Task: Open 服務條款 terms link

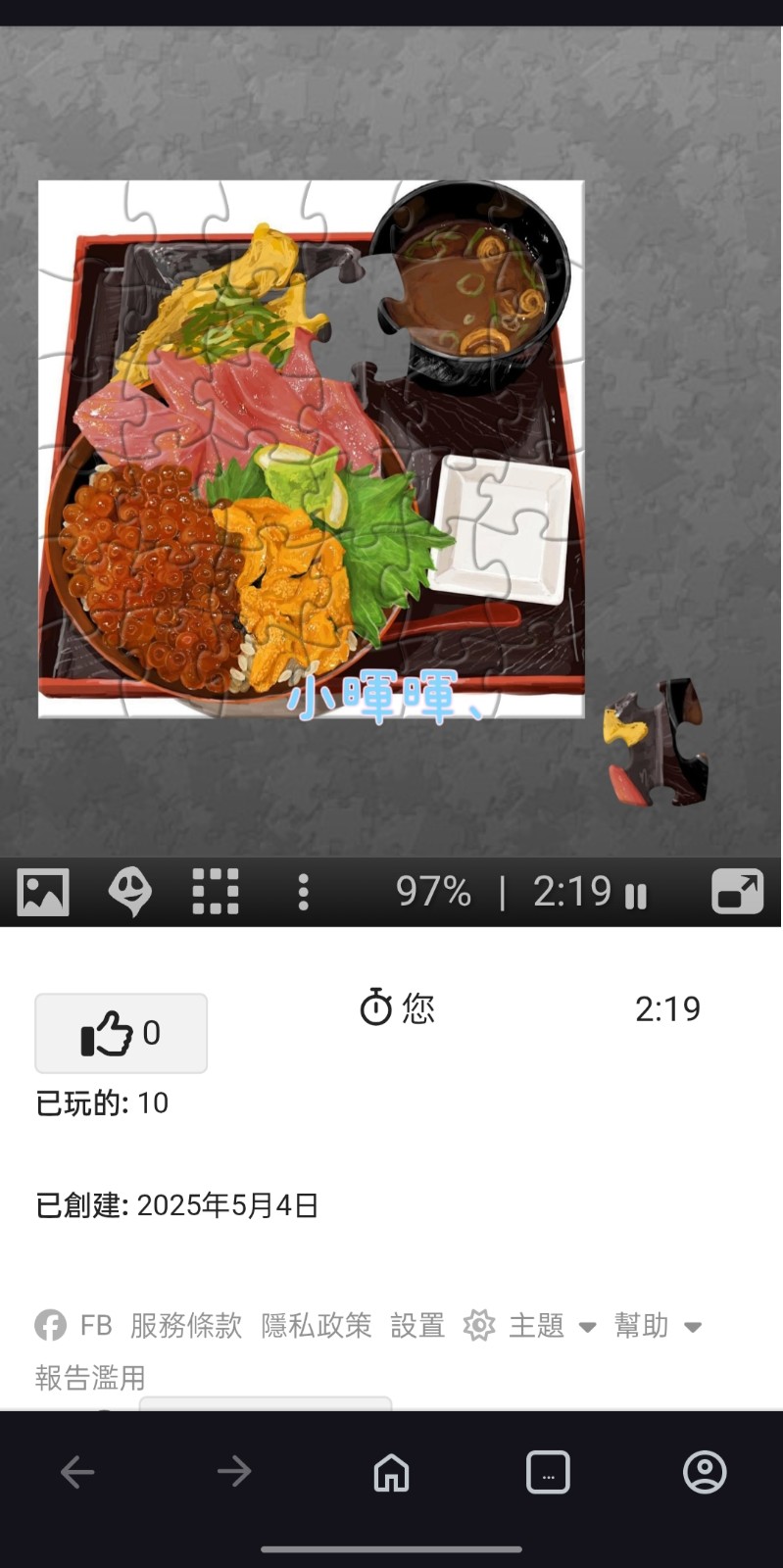Action: coord(186,1326)
